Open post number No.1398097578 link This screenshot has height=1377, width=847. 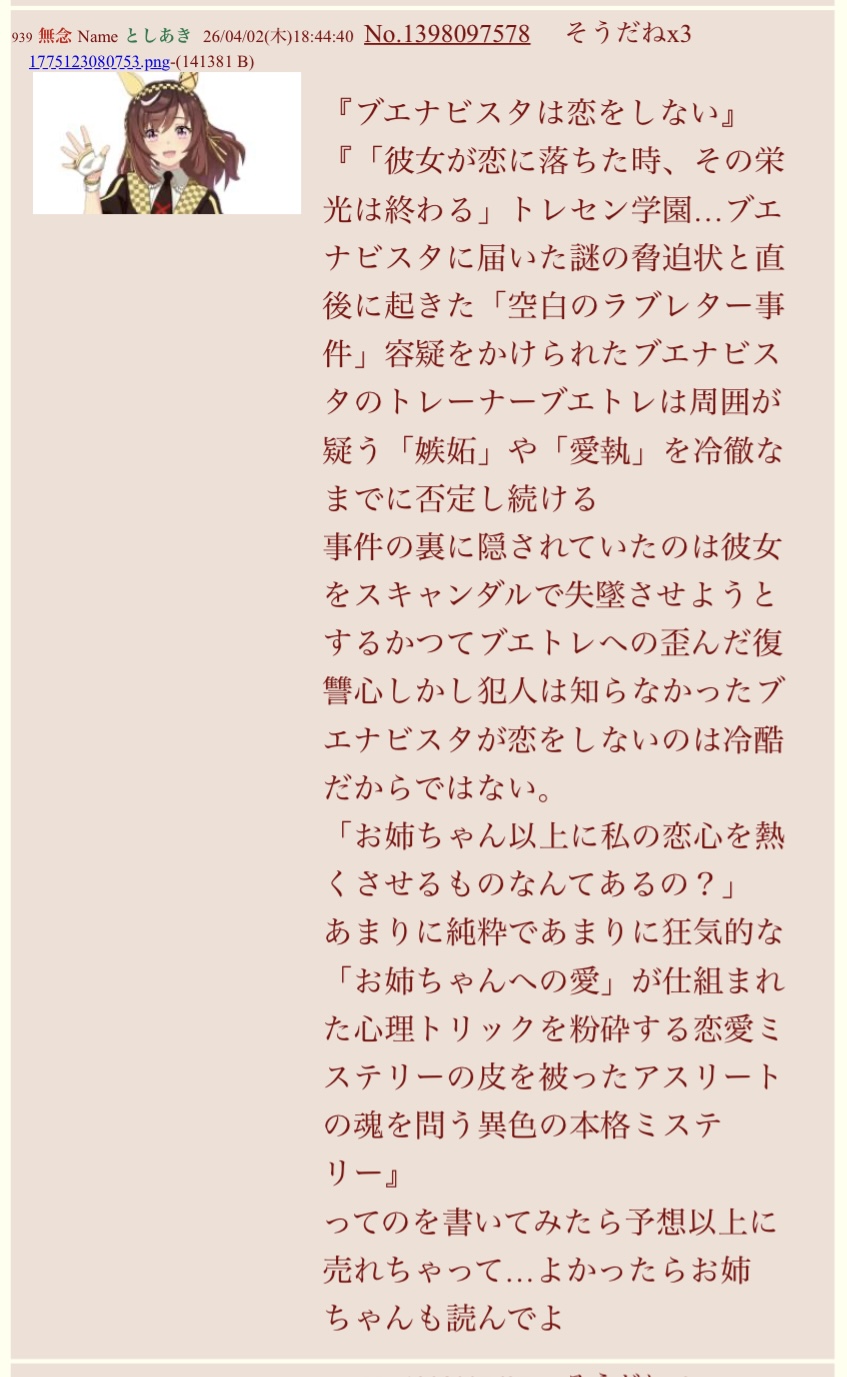tap(447, 35)
